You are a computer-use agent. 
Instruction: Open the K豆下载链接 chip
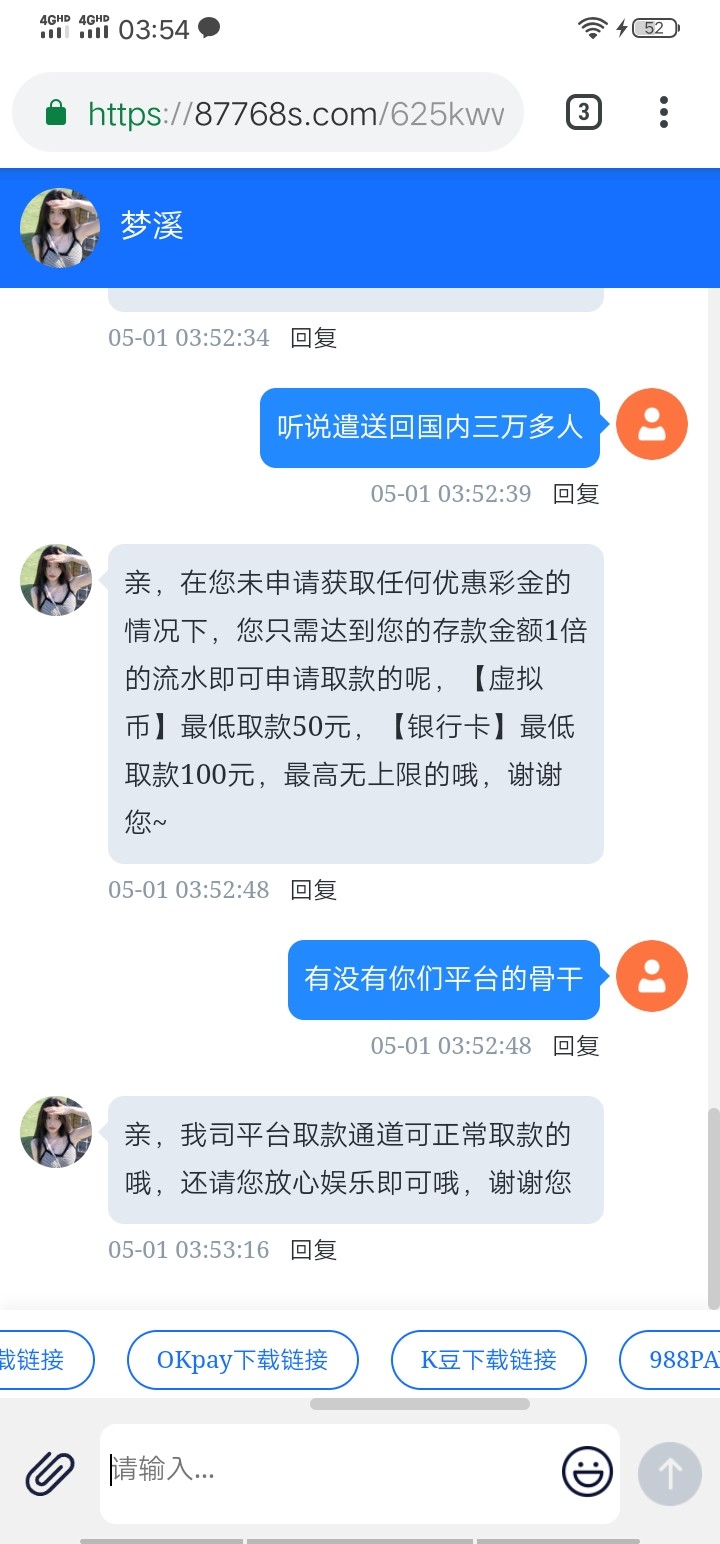point(488,1360)
